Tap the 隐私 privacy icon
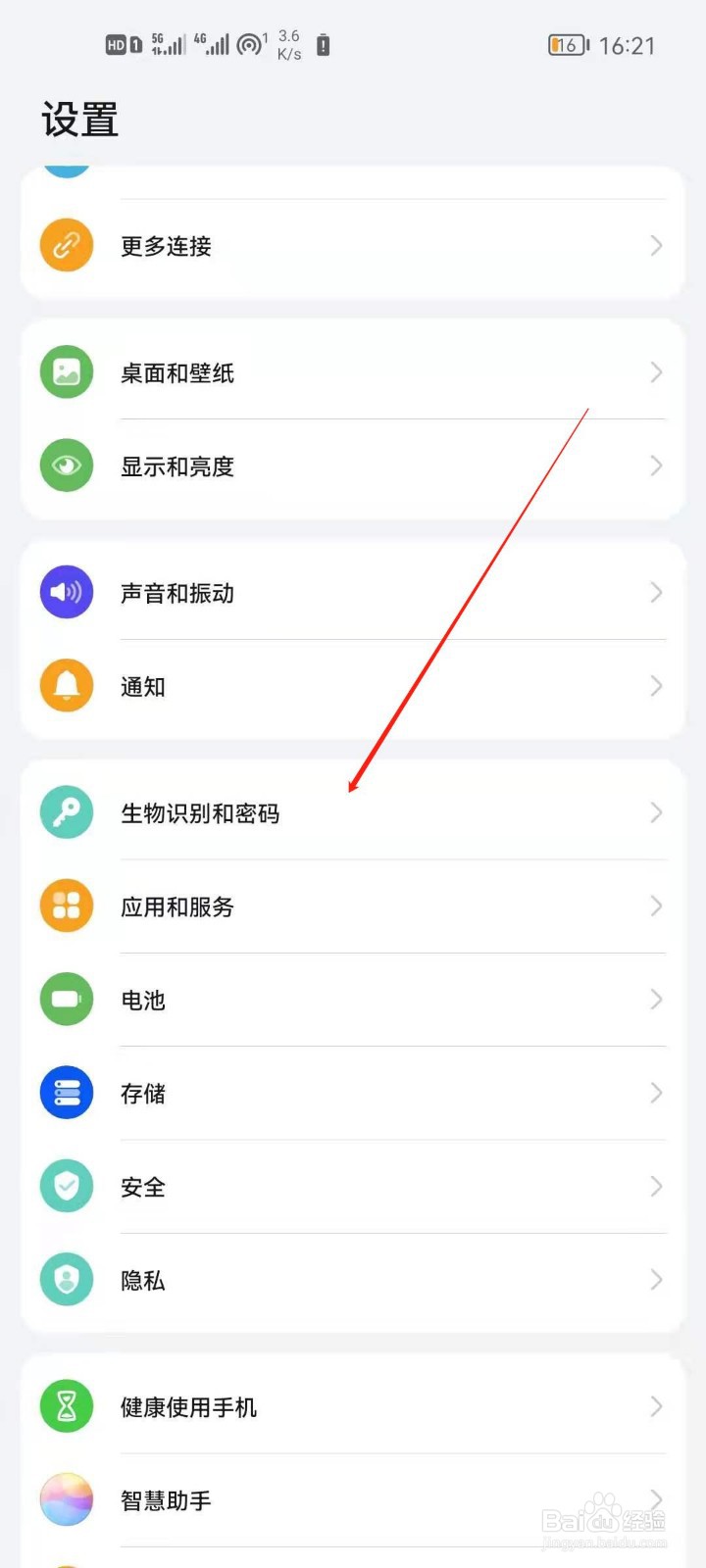Screen dimensions: 706x1568 65,1280
